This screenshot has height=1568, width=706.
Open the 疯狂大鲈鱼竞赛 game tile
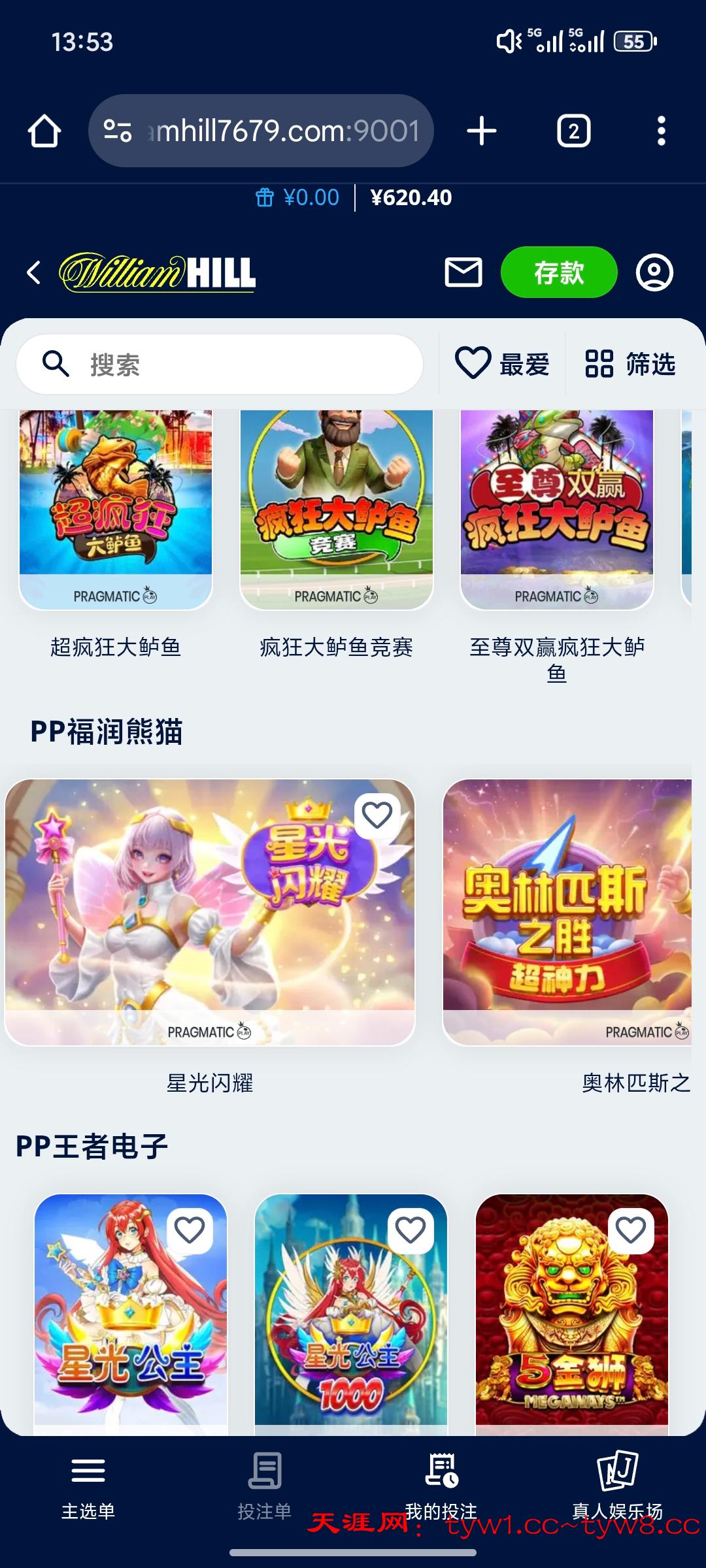[336, 510]
